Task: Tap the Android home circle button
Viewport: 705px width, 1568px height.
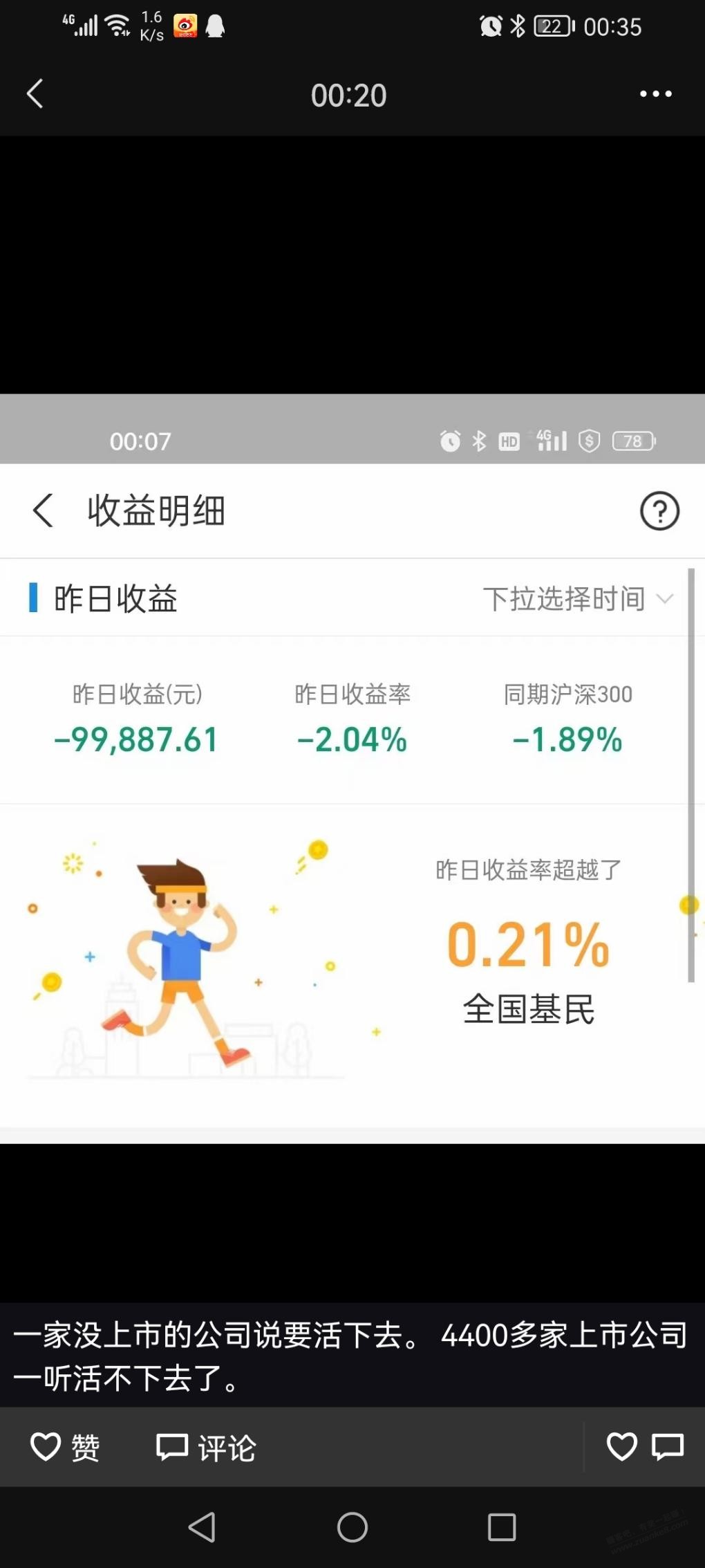Action: pyautogui.click(x=352, y=1530)
